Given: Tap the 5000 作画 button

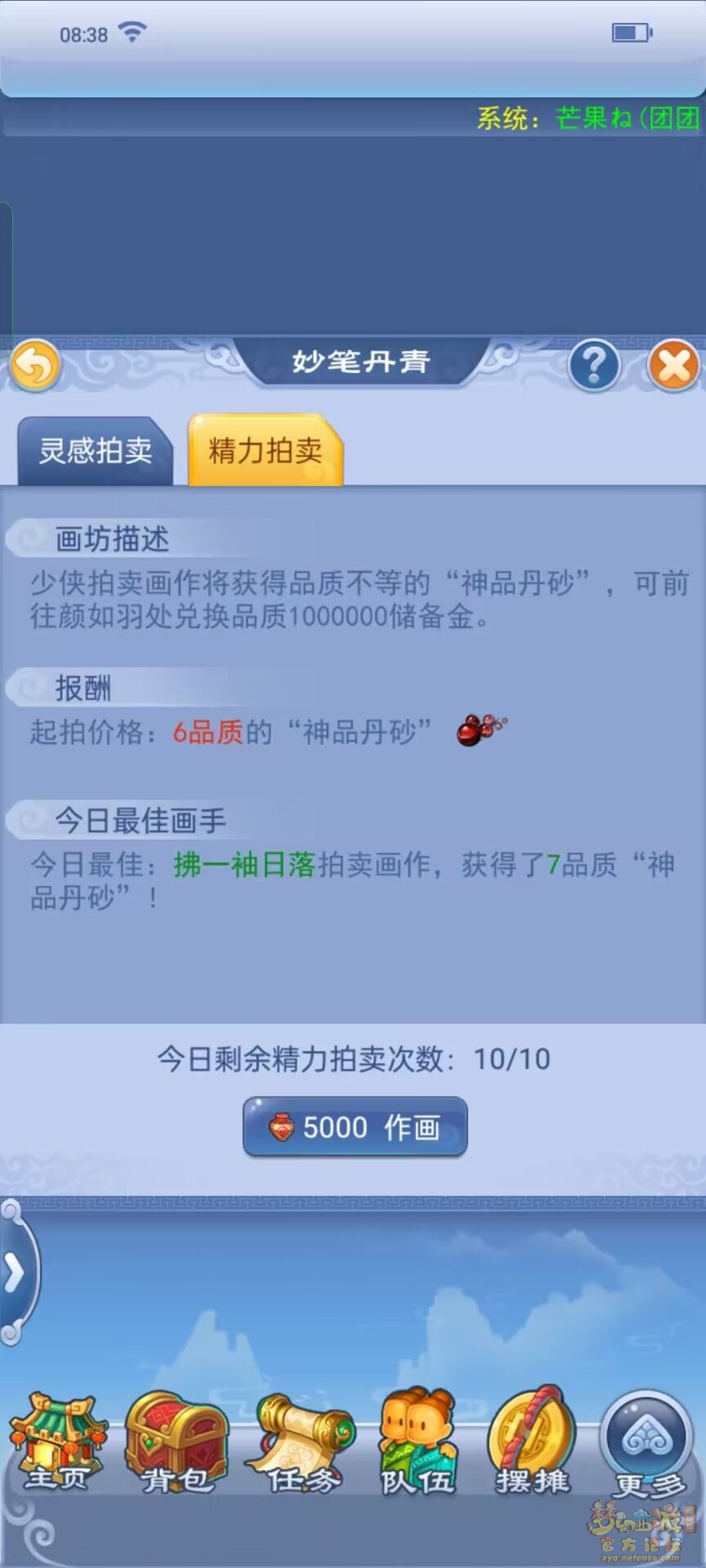Looking at the screenshot, I should coord(355,1127).
